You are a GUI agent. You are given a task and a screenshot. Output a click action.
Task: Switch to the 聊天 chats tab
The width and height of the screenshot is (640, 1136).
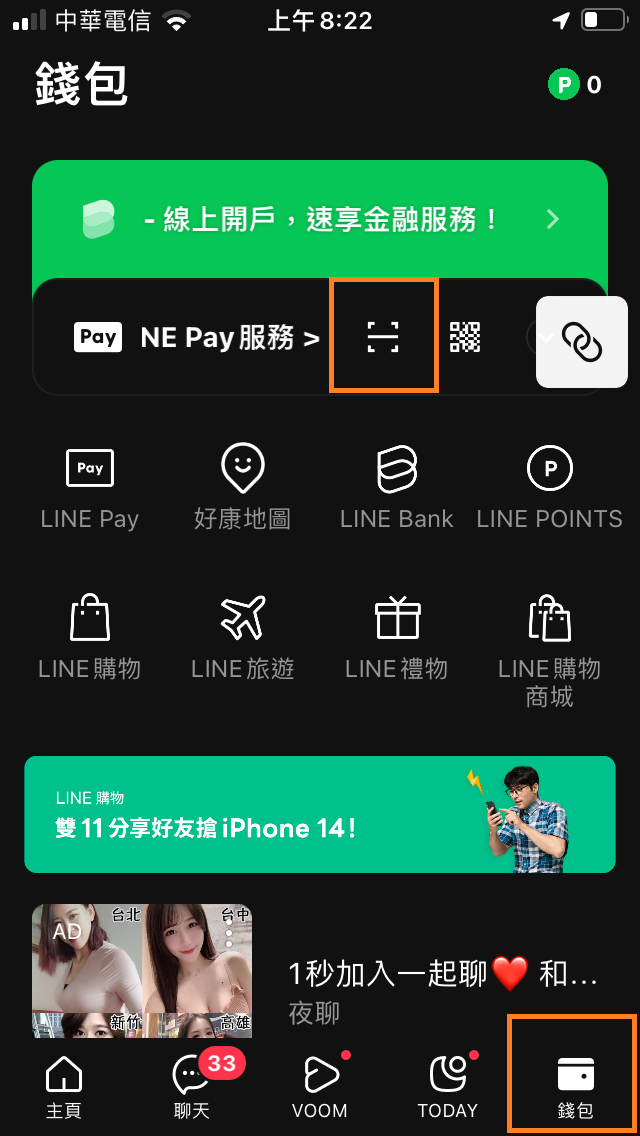(192, 1088)
